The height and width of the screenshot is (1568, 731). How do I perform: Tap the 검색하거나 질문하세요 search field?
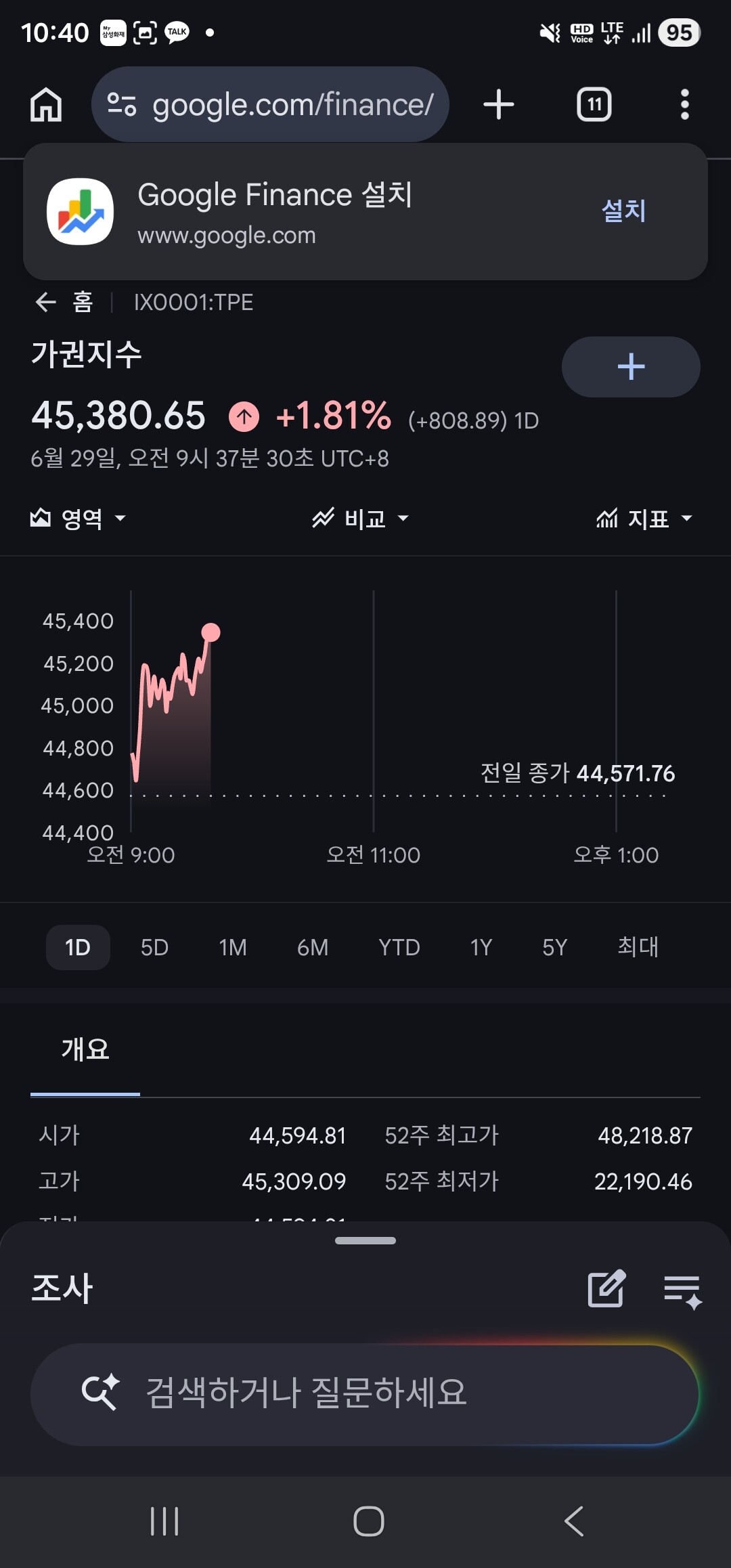(x=364, y=1394)
